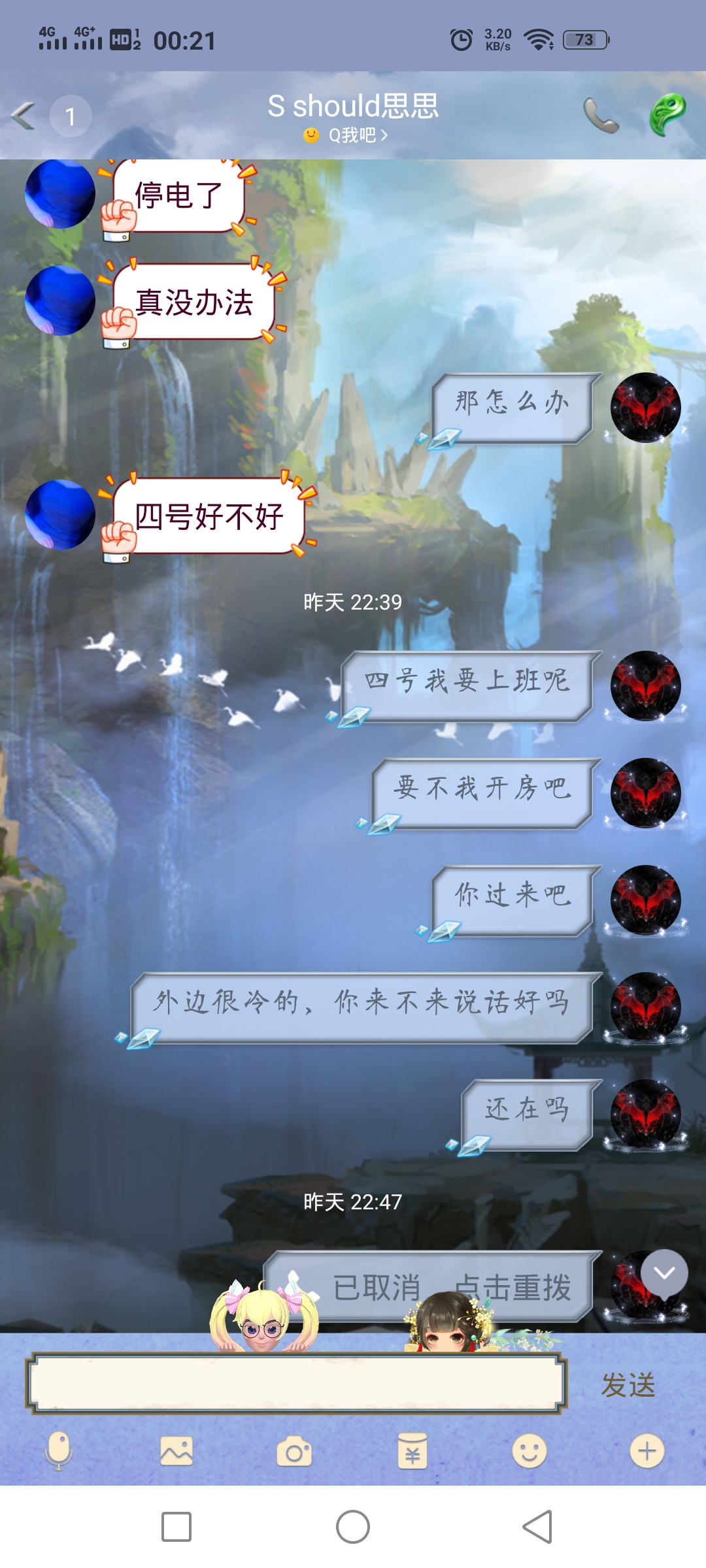Screen dimensions: 706x1568
Task: Open the emoji panel
Action: tap(529, 1451)
